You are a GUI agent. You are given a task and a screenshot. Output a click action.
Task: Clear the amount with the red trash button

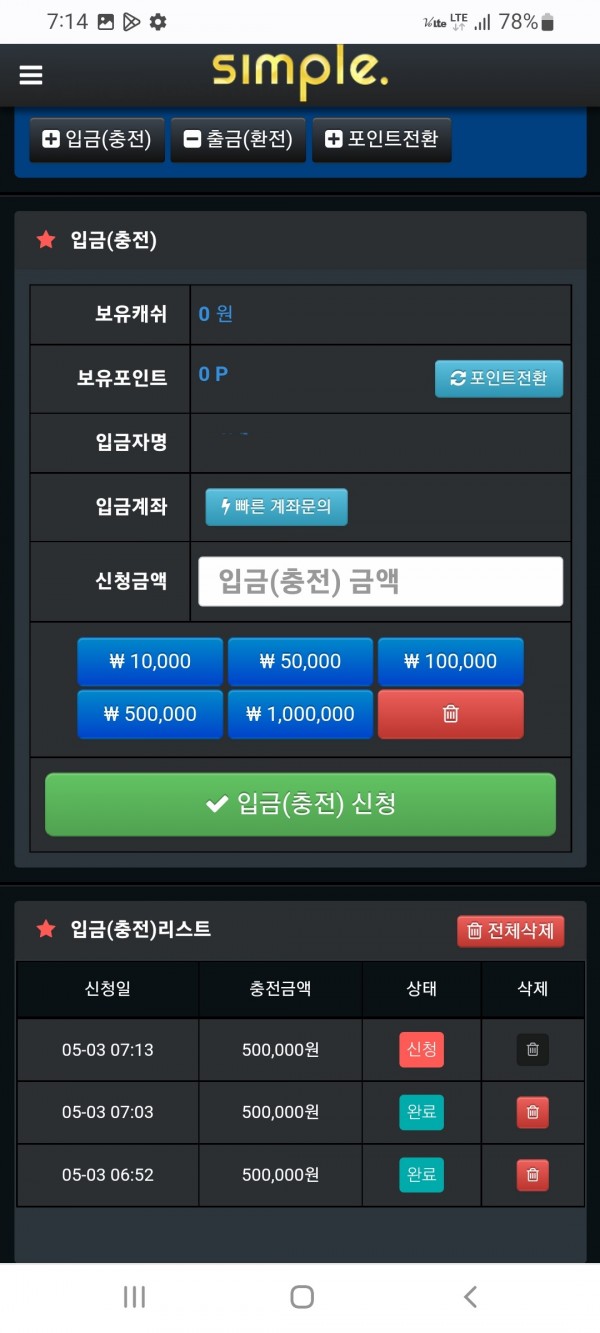[x=450, y=714]
